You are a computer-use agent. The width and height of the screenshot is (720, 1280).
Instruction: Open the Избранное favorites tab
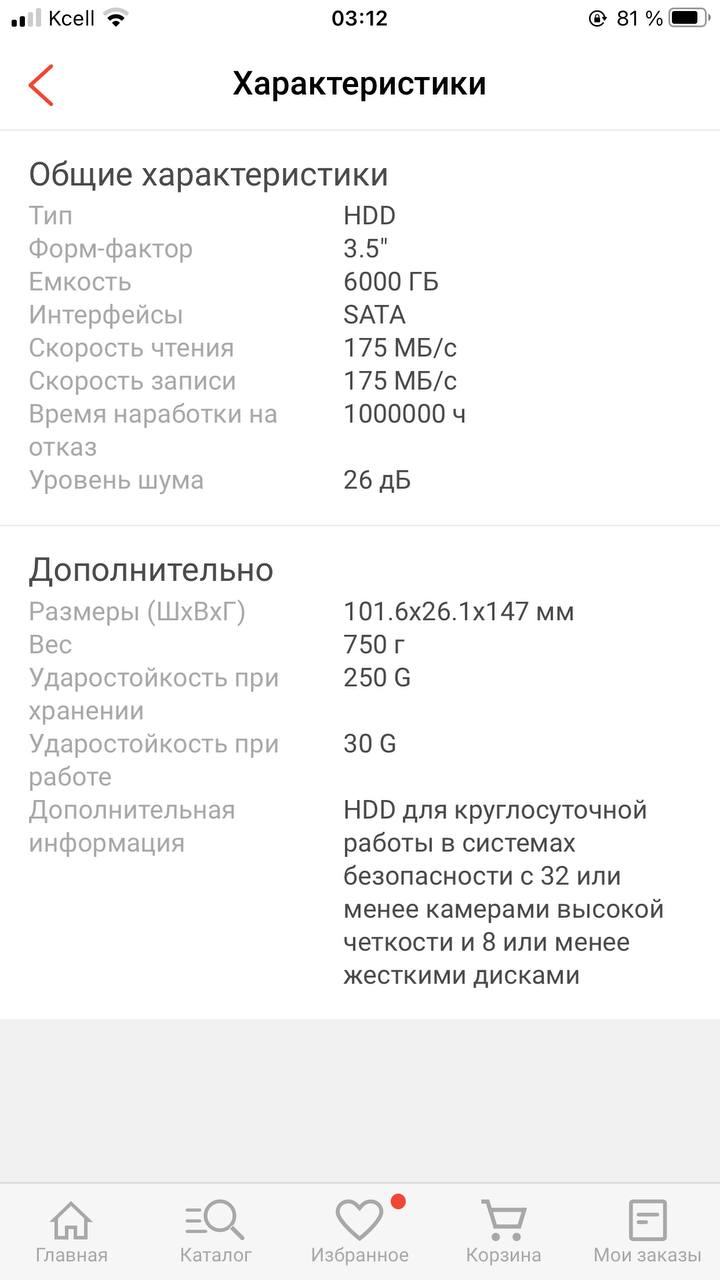coord(360,1231)
